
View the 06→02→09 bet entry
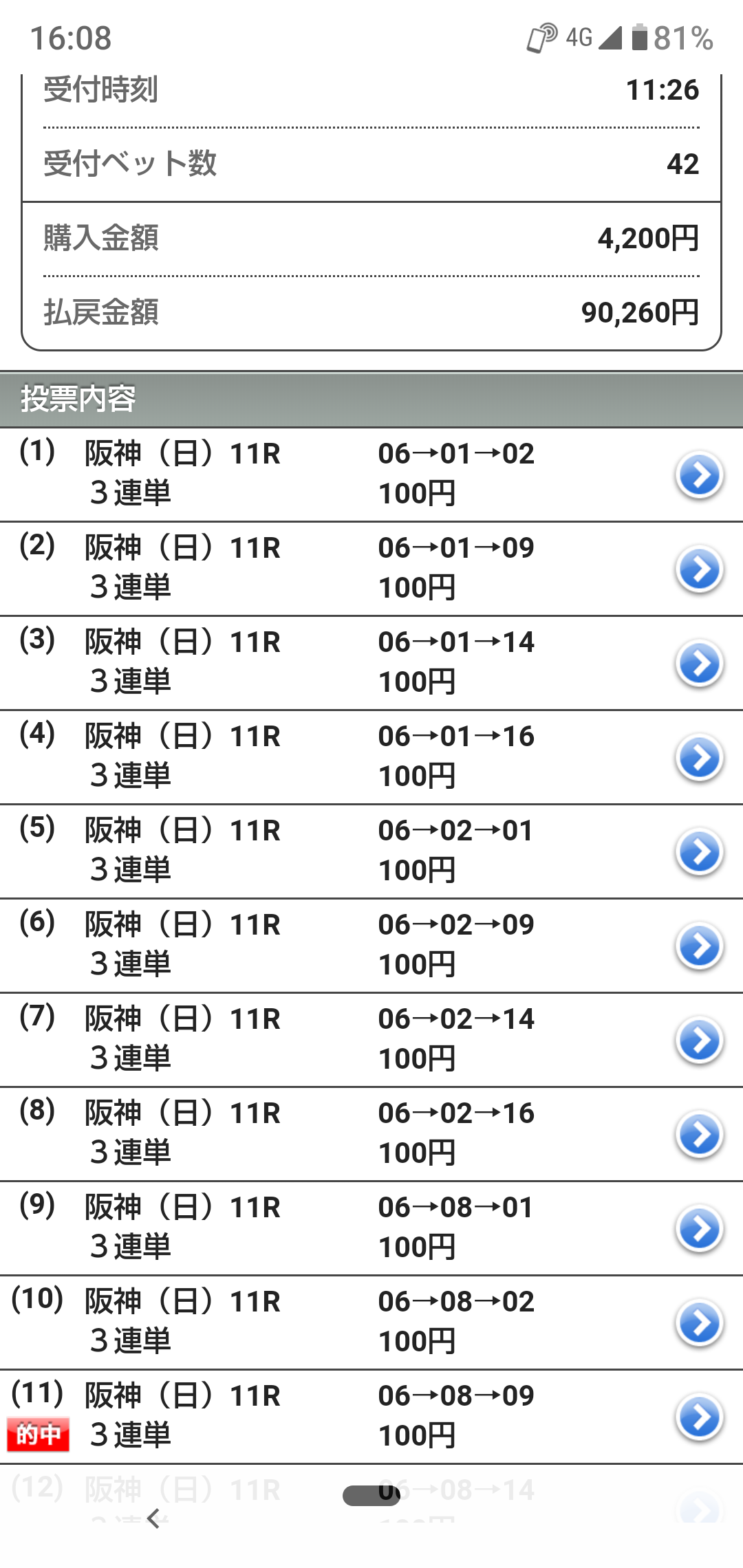[699, 946]
